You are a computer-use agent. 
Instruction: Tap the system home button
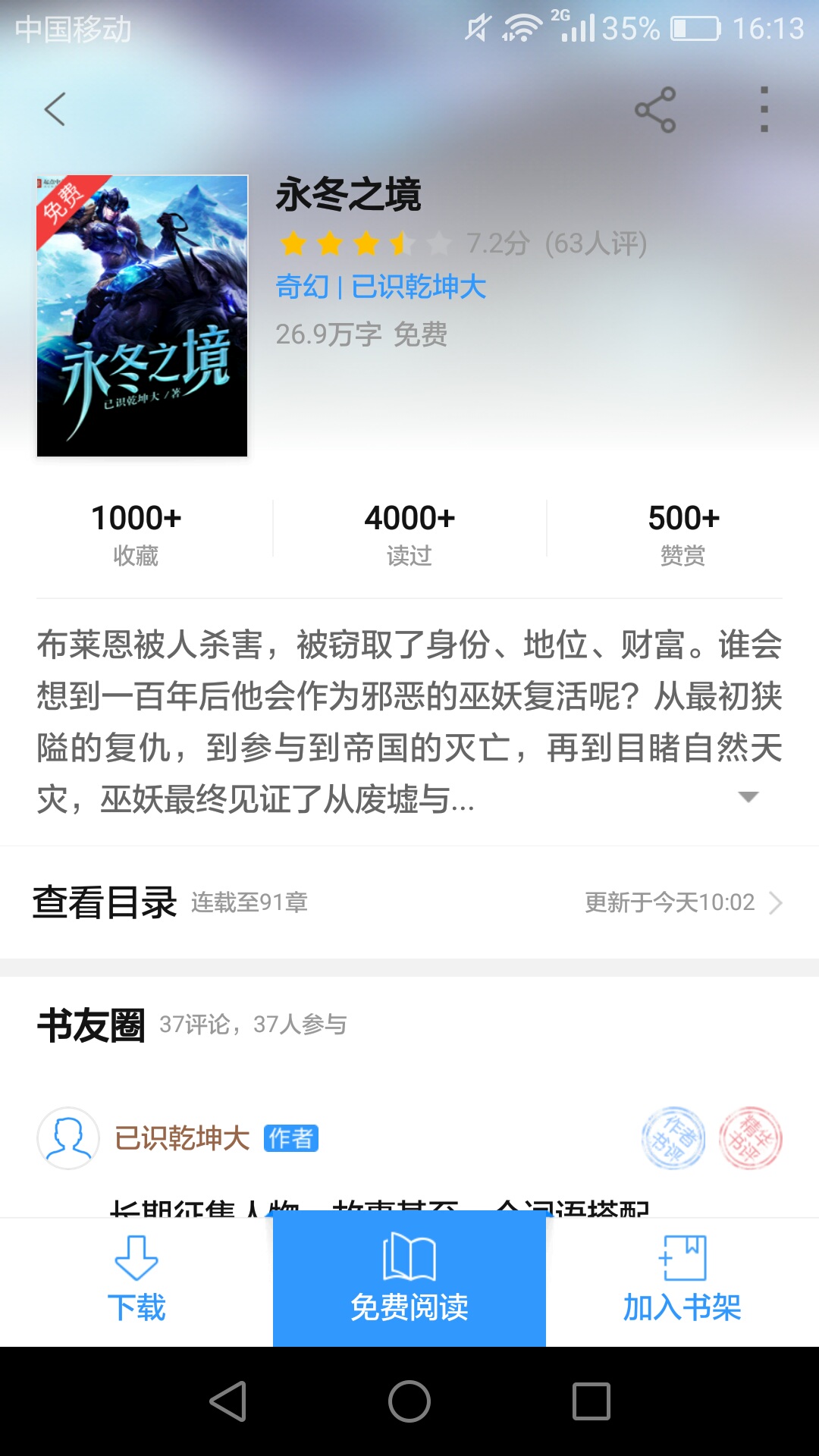coord(409,1401)
